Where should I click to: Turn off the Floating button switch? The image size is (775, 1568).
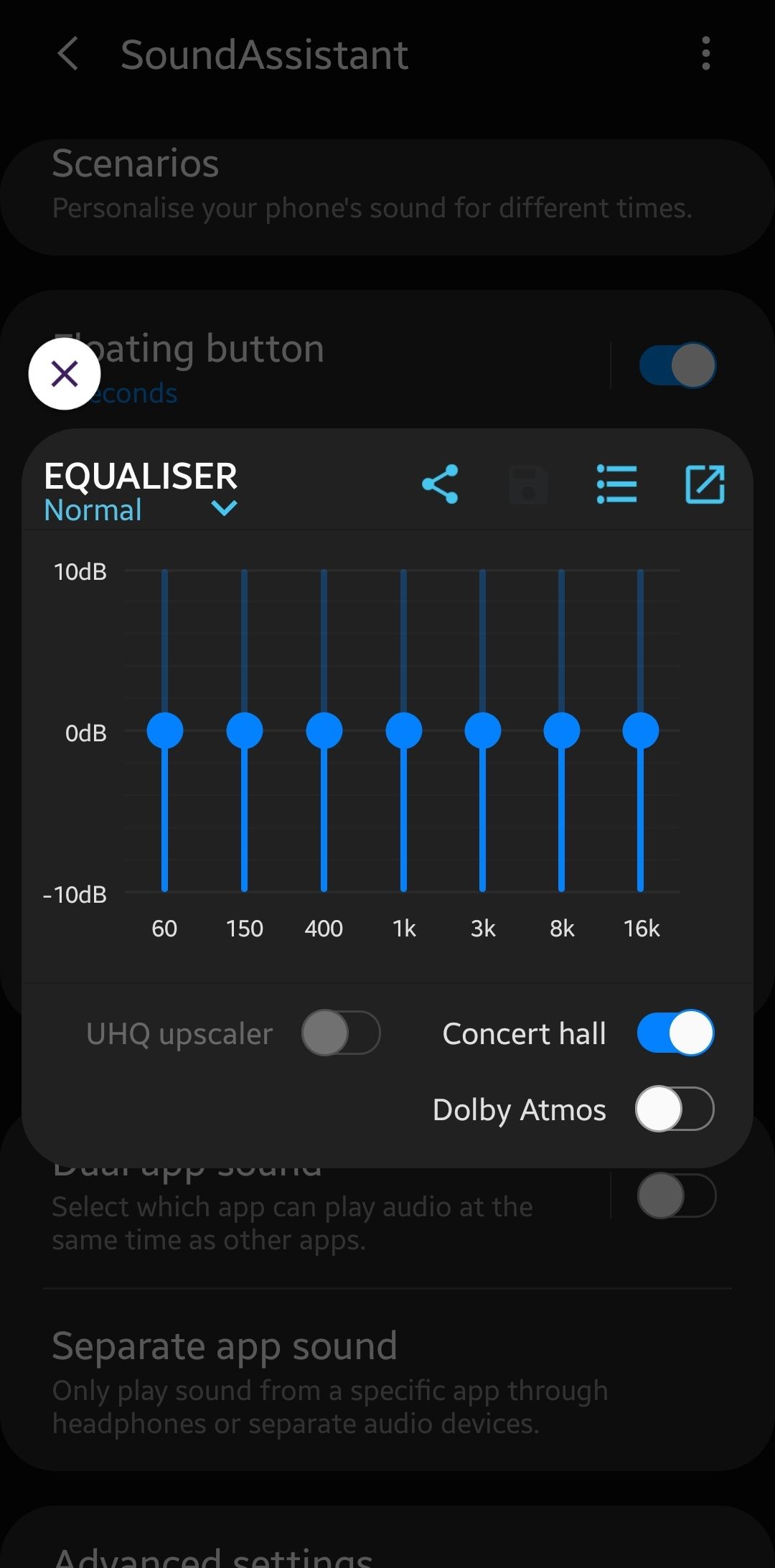677,365
